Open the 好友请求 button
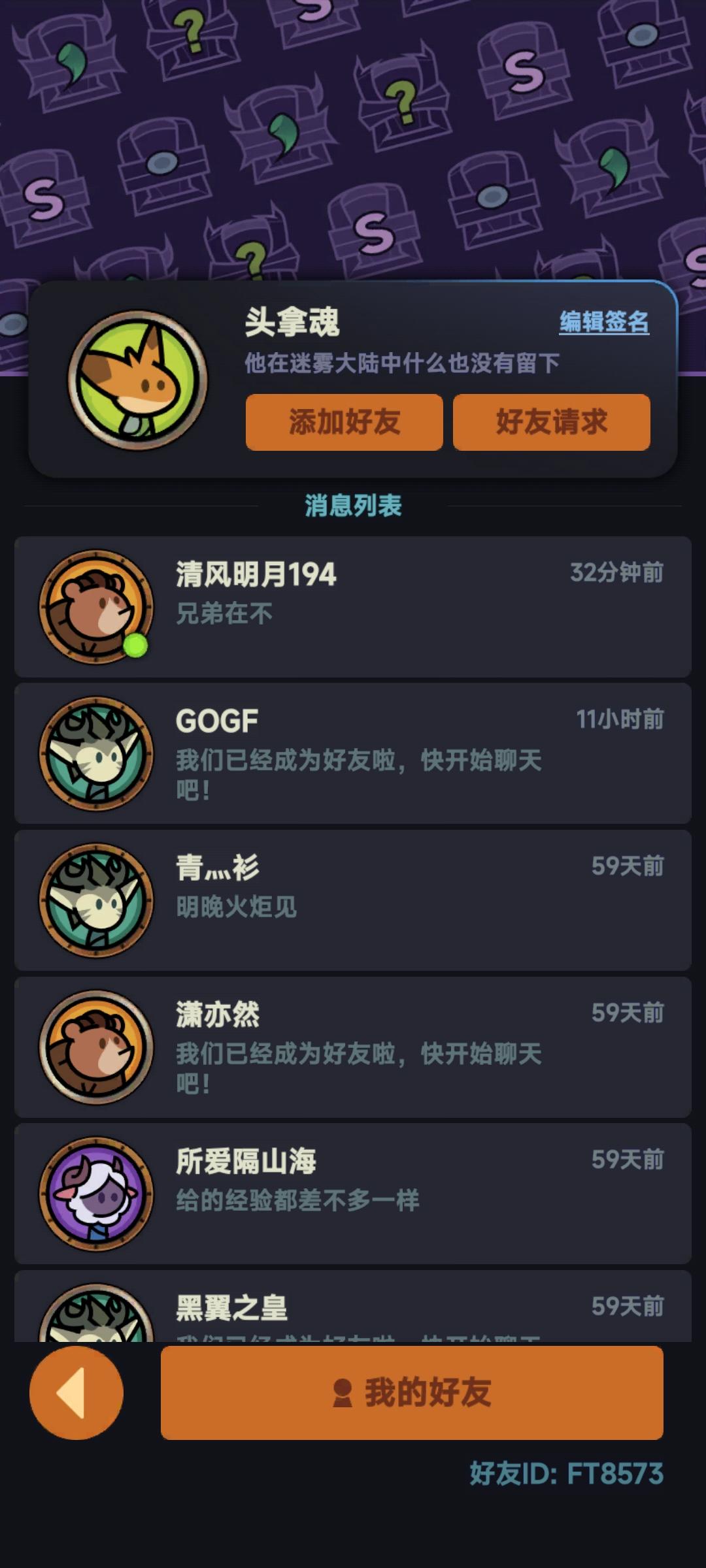Viewport: 706px width, 1568px height. (551, 422)
